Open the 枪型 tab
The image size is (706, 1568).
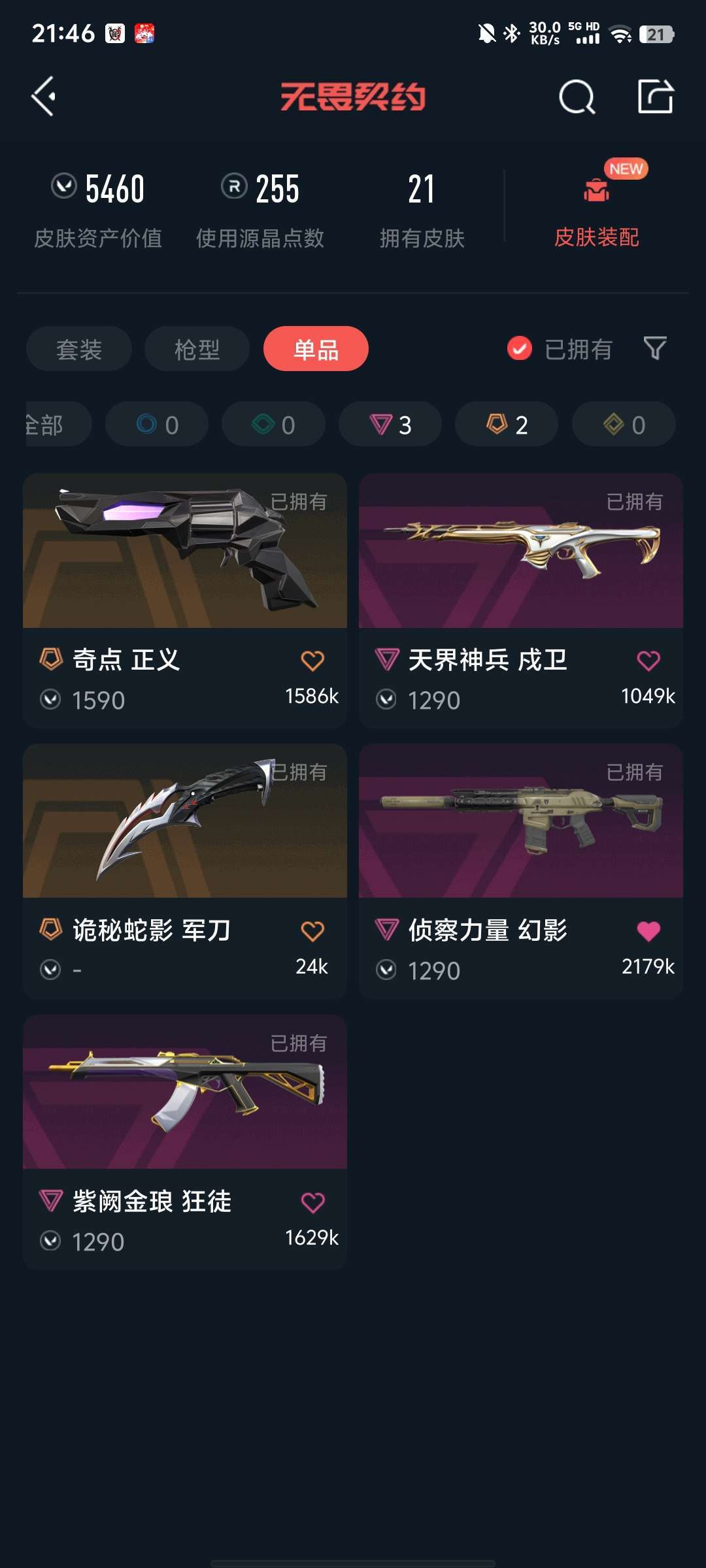point(196,349)
